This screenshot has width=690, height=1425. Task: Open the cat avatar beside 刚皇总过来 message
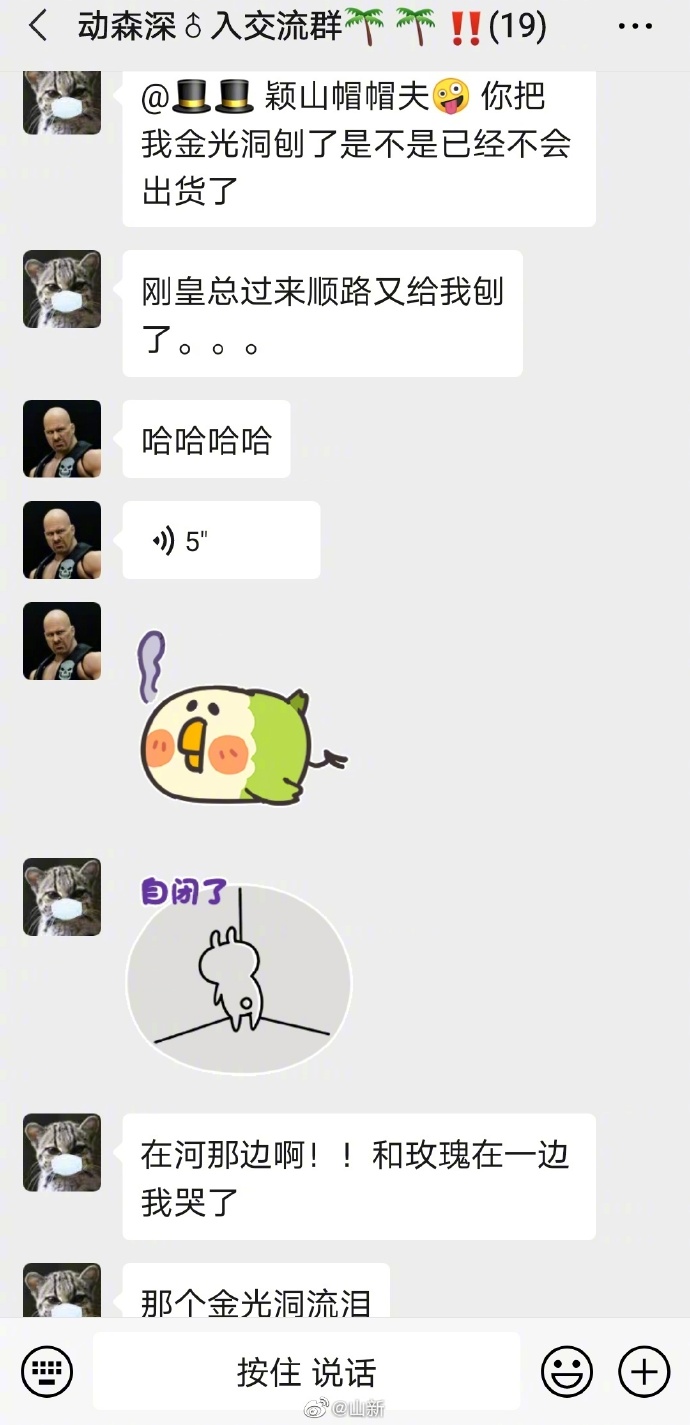[x=62, y=289]
